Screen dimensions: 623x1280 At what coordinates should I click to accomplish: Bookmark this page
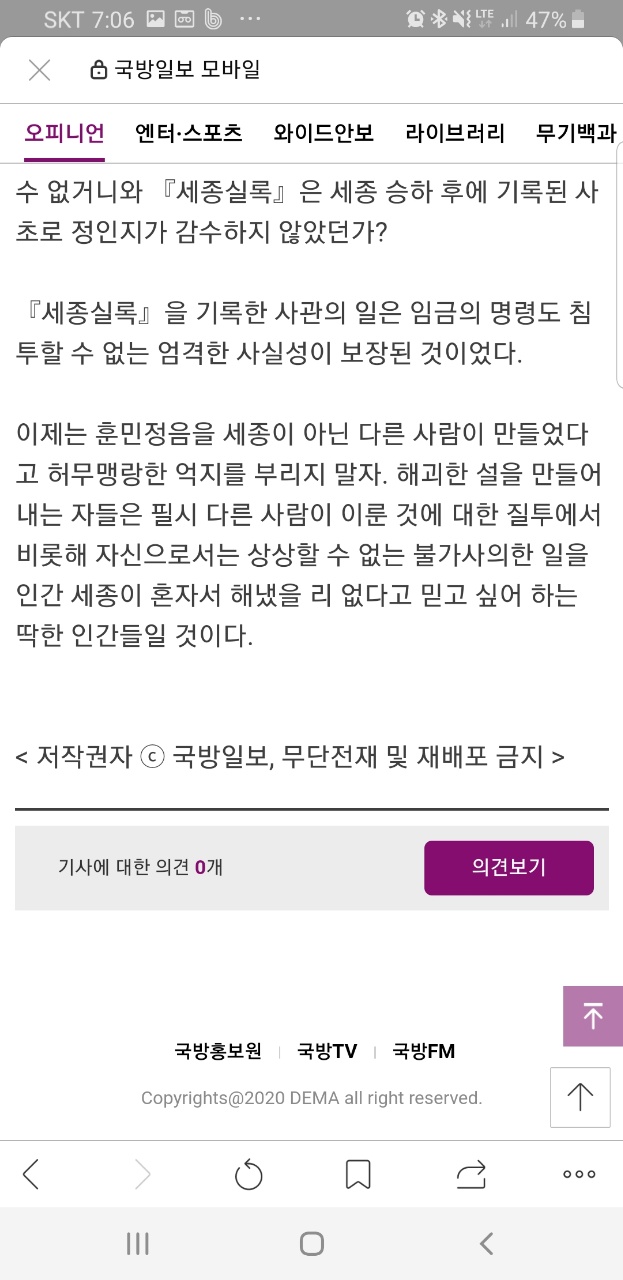358,1174
